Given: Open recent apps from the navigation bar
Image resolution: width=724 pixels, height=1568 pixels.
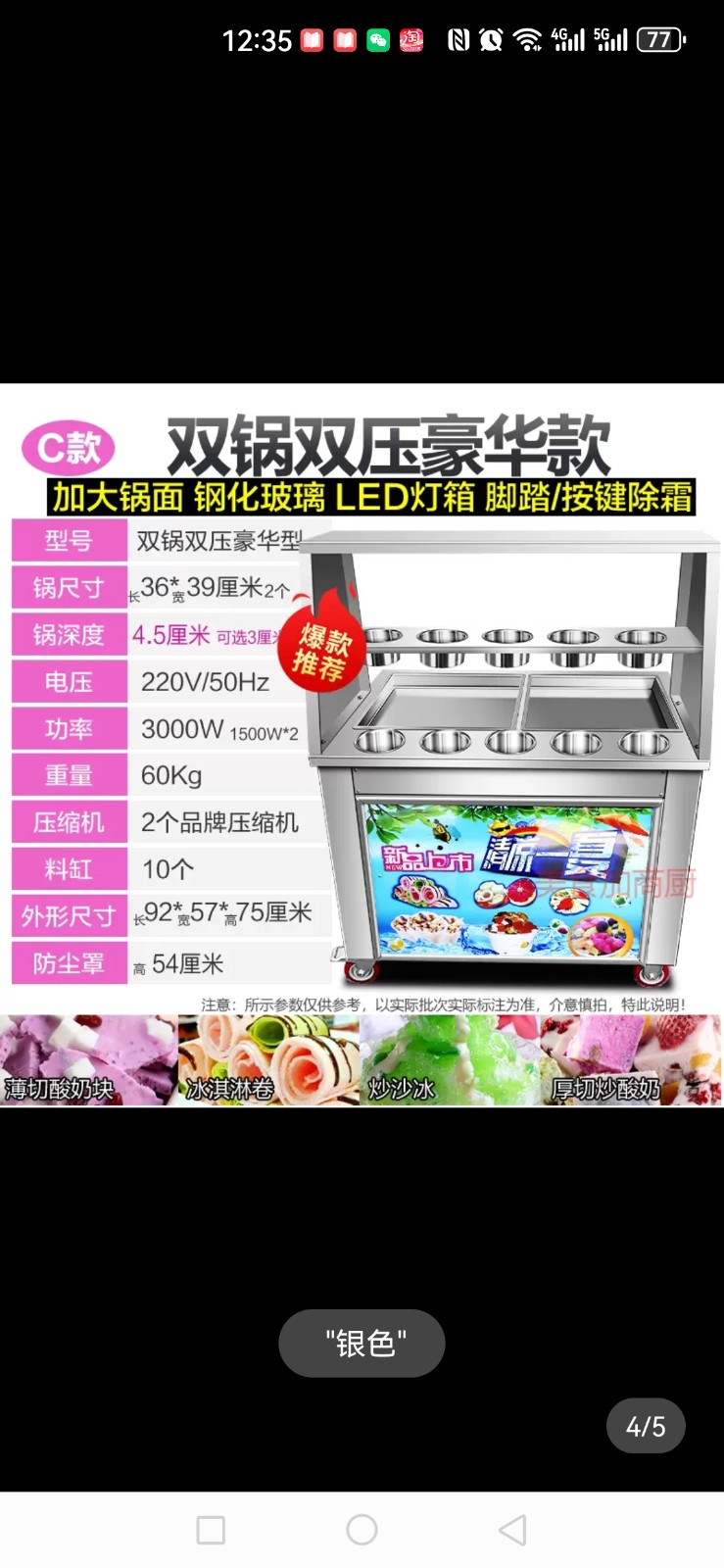Looking at the screenshot, I should 211,1530.
